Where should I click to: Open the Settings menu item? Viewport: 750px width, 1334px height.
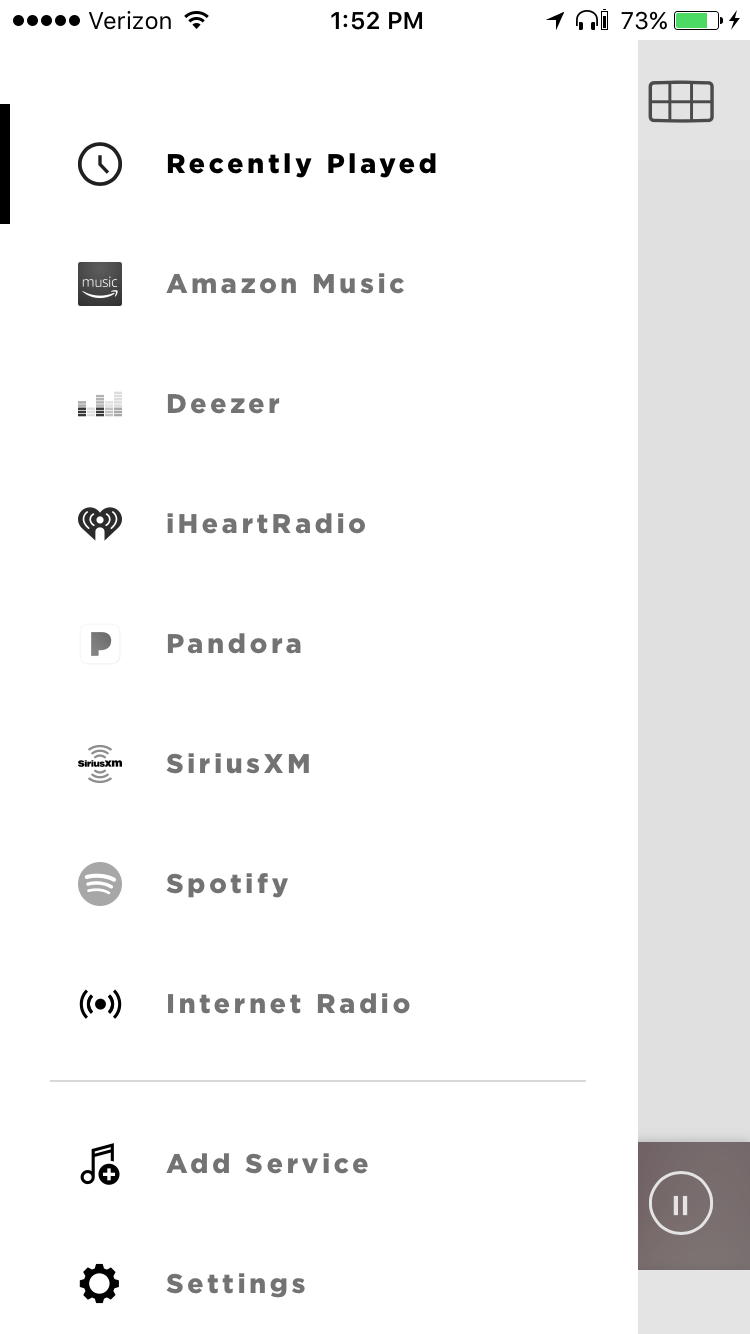(236, 1284)
